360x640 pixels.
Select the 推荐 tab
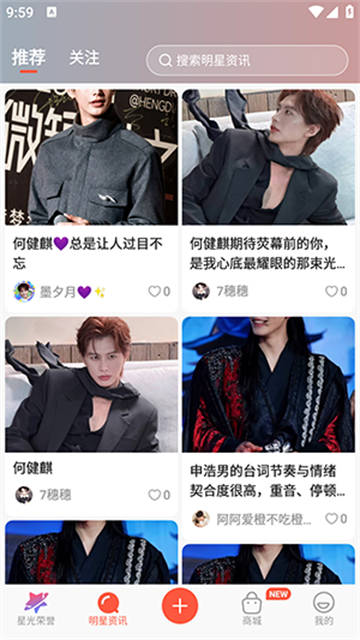[29, 58]
